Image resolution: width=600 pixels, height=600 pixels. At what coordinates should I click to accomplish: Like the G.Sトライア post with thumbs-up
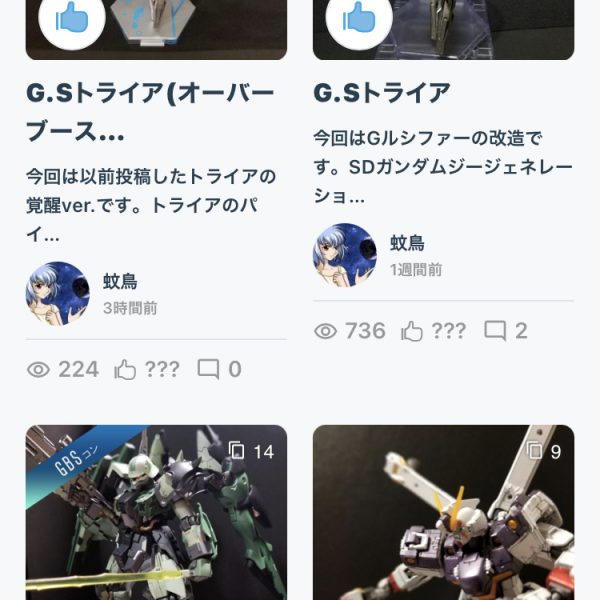359,17
